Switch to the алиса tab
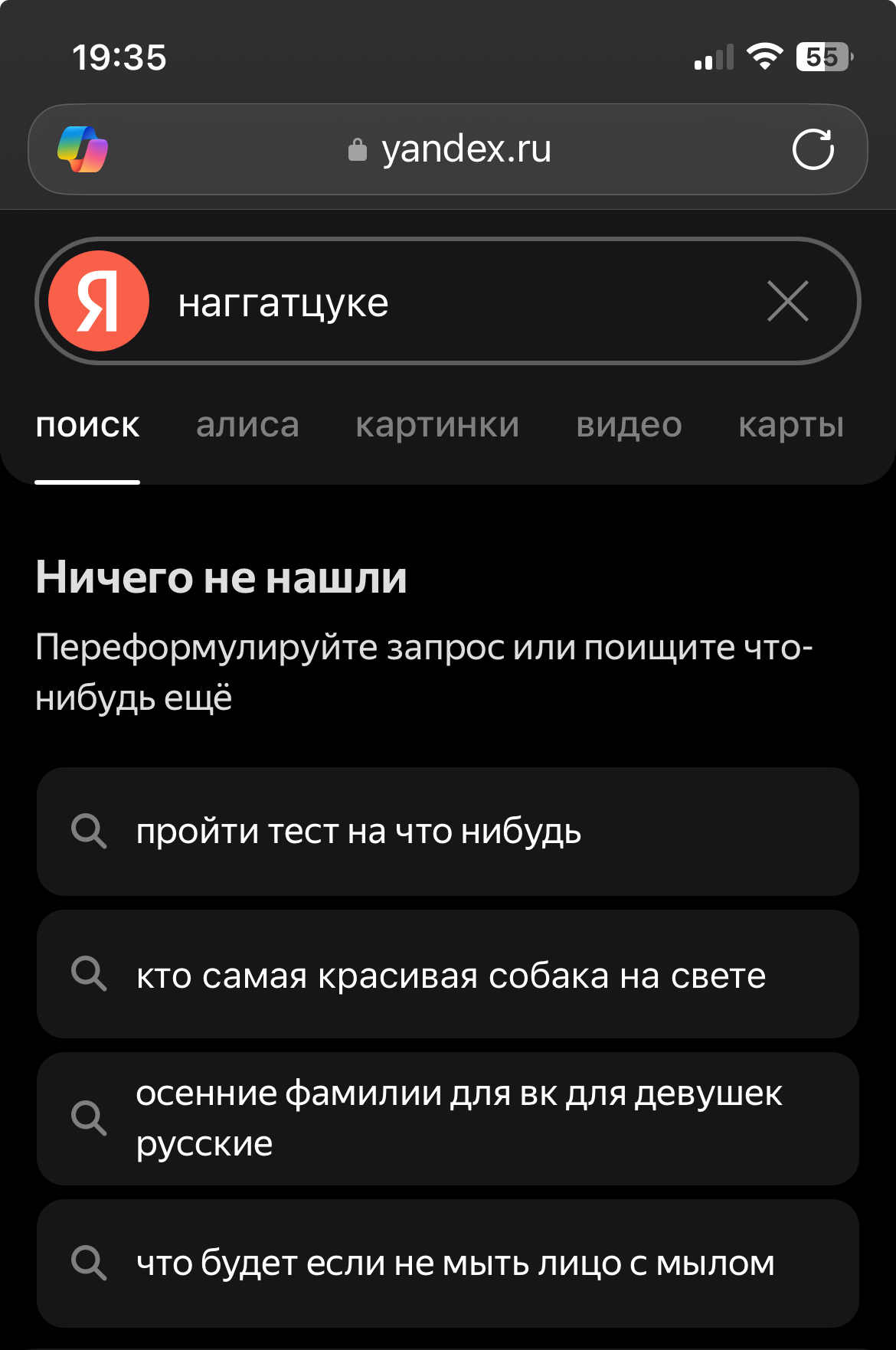Image resolution: width=896 pixels, height=1350 pixels. tap(247, 426)
